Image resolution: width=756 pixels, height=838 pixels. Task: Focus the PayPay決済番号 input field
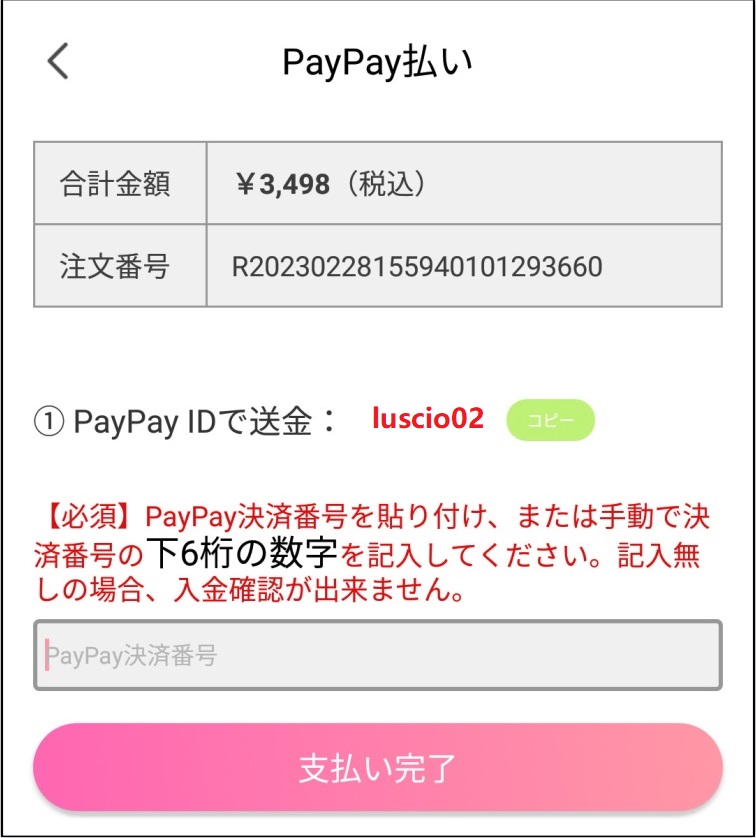coord(378,656)
